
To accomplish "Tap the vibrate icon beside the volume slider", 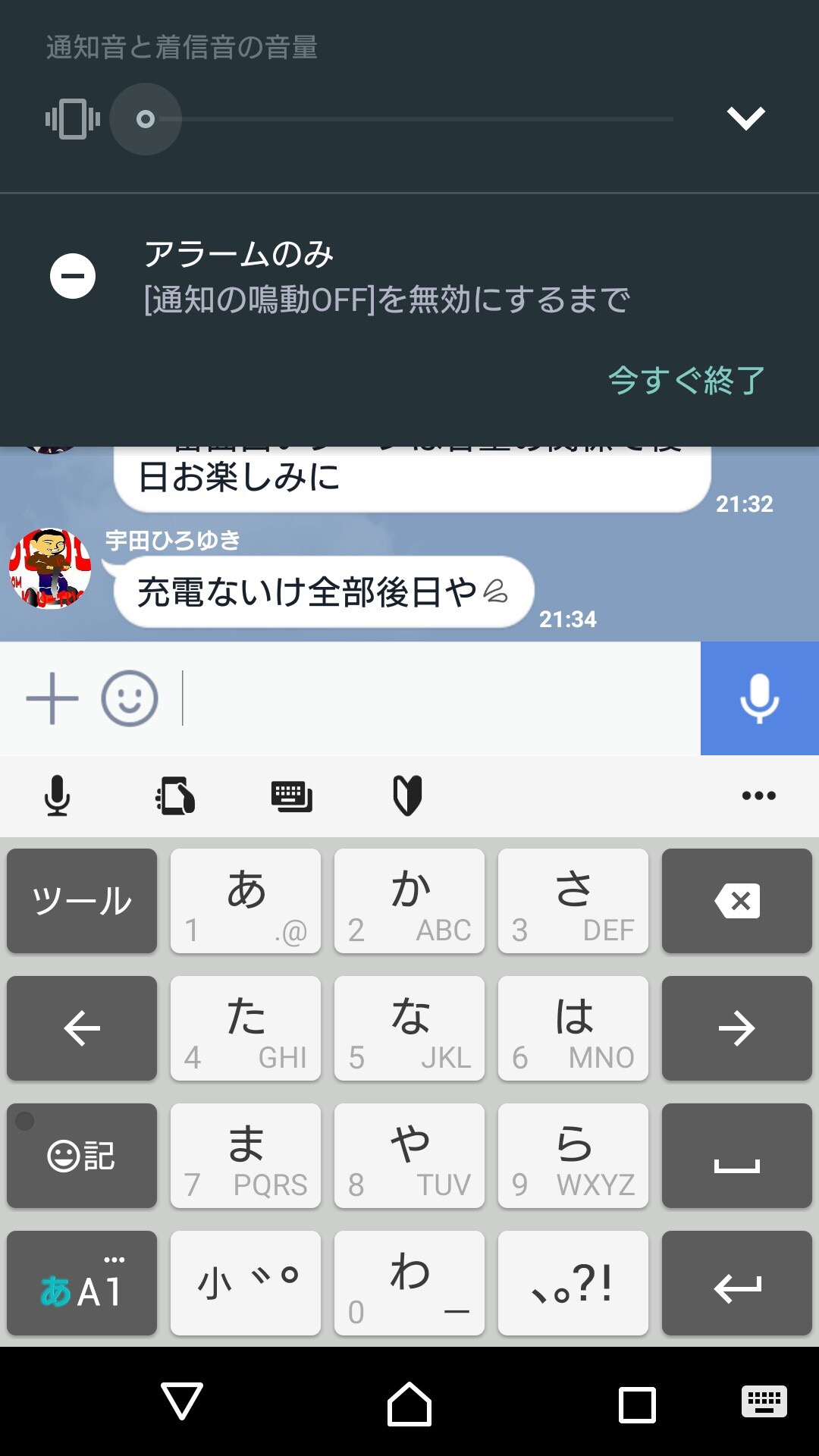I will coord(73,119).
